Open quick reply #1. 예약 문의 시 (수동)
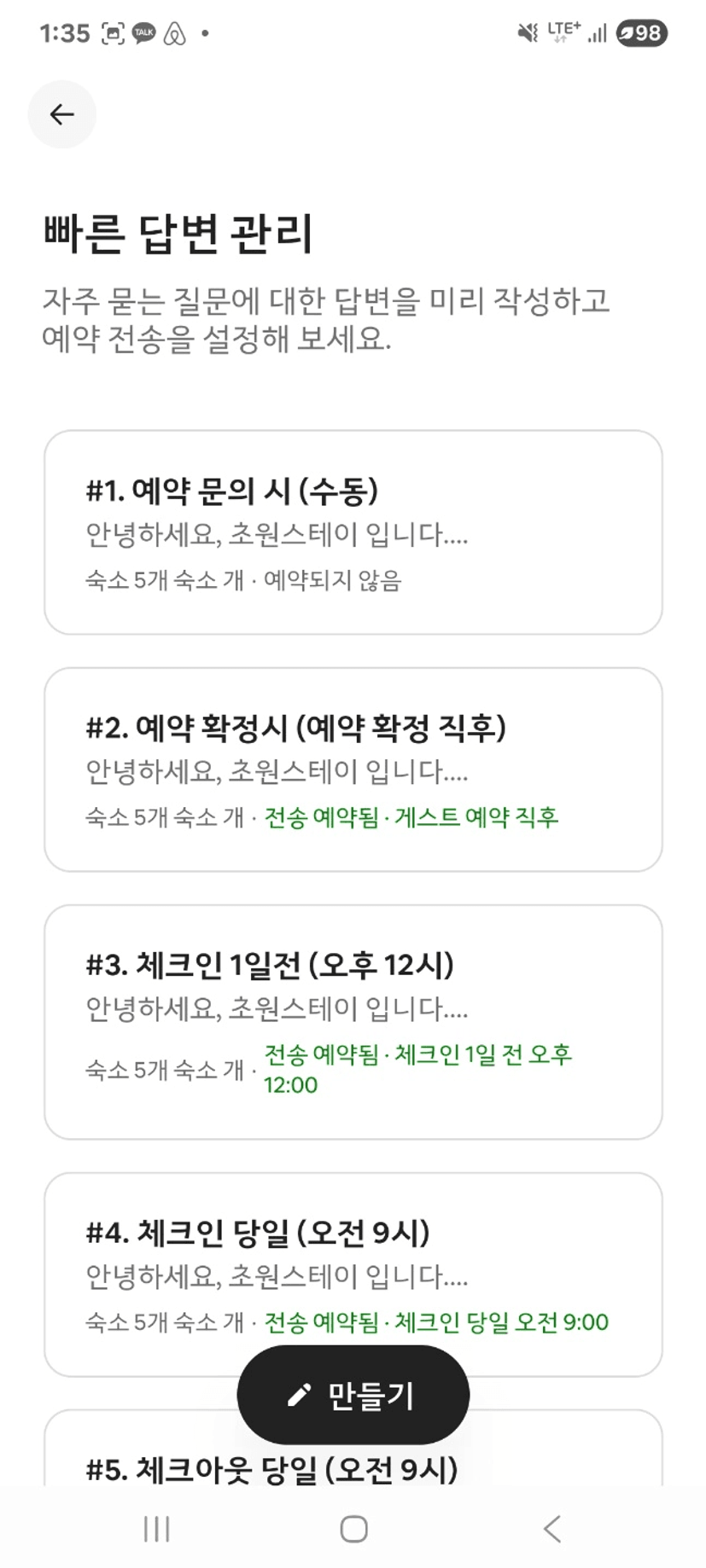 point(353,532)
